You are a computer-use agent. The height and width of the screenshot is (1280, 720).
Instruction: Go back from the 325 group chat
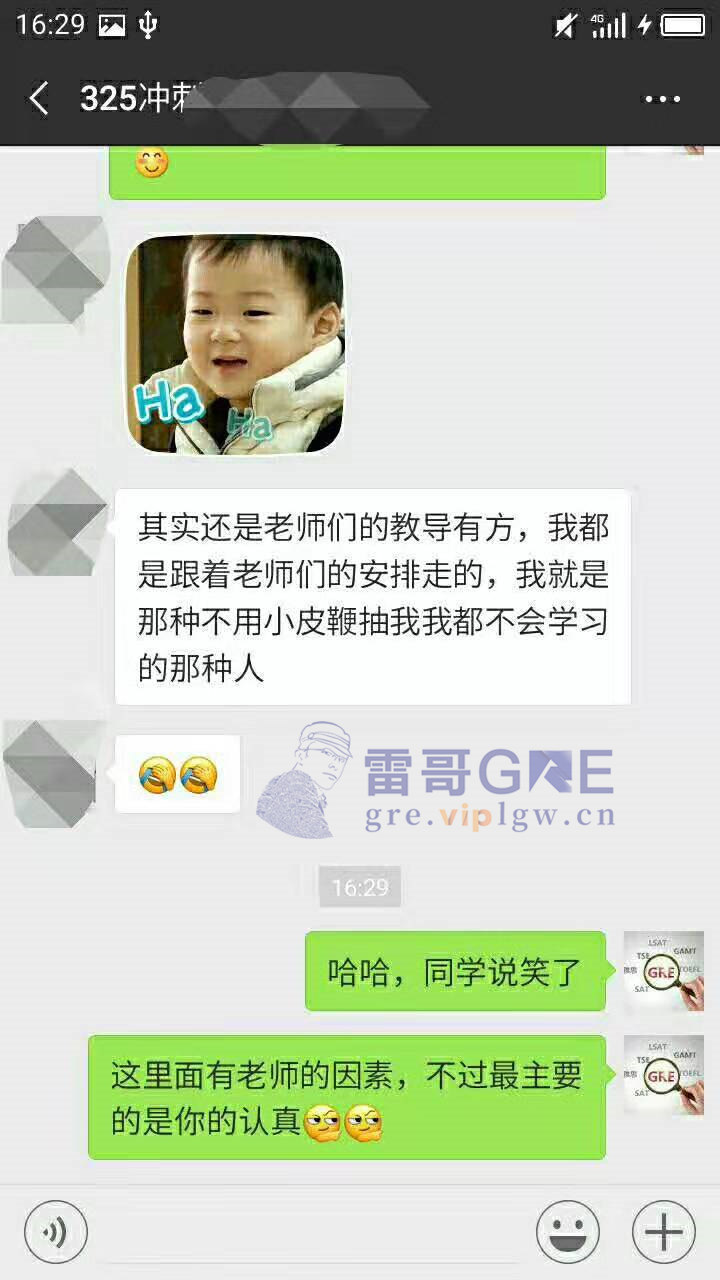coord(38,99)
